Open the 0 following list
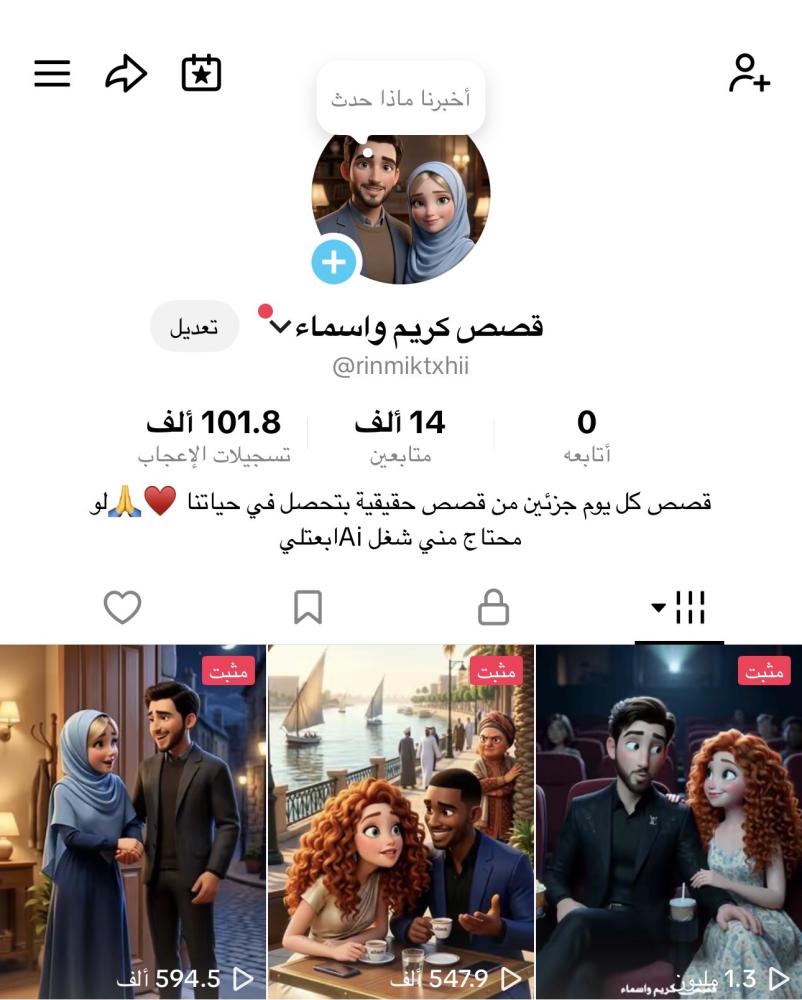802x1000 pixels. click(587, 436)
